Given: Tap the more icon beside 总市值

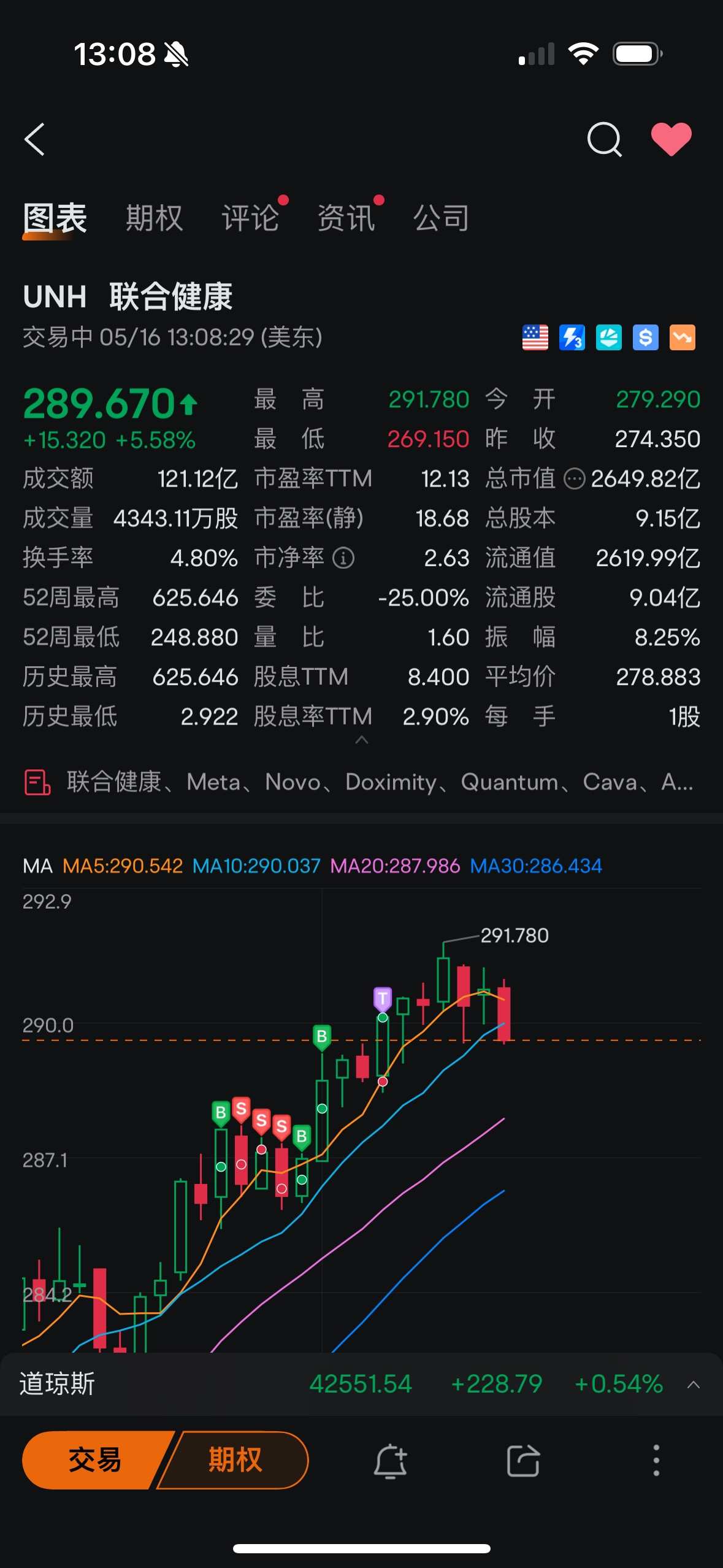Looking at the screenshot, I should point(575,478).
